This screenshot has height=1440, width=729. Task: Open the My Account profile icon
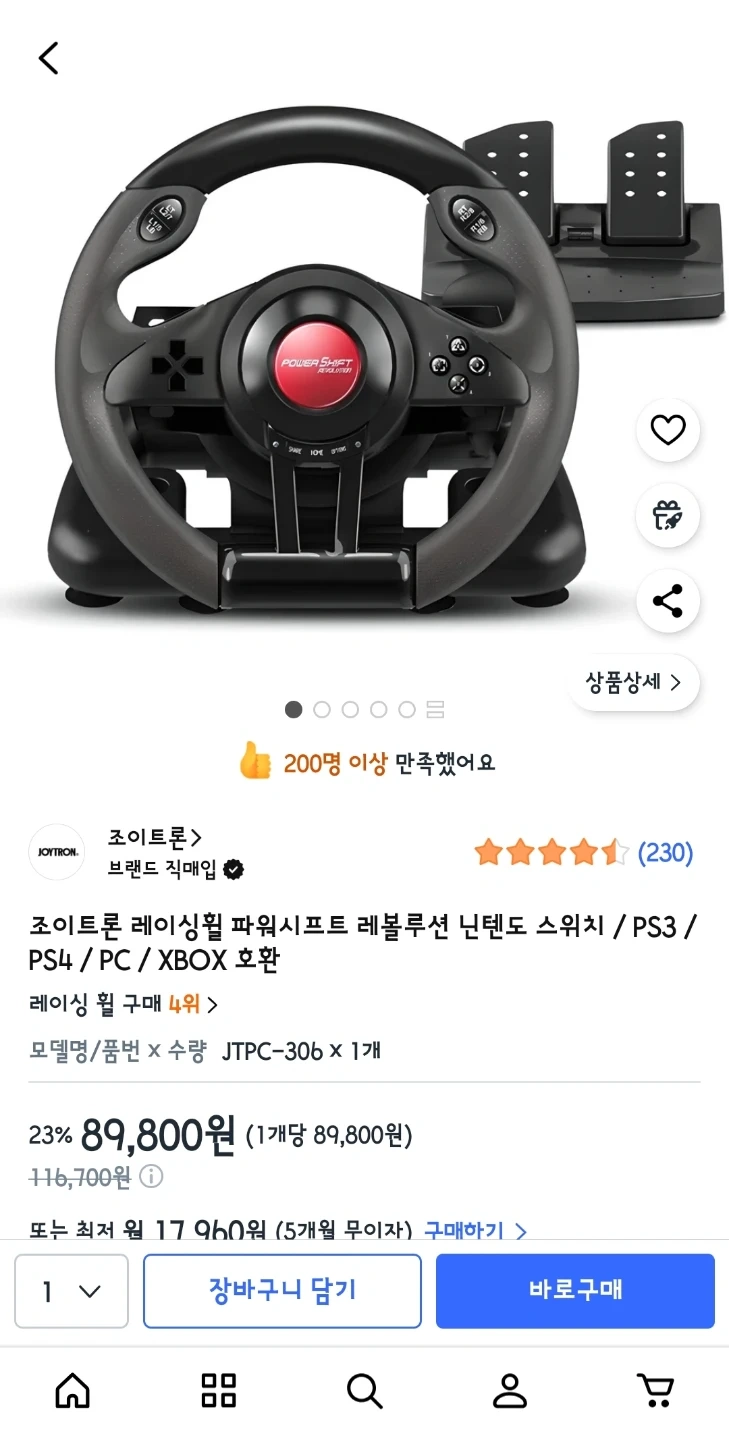click(510, 1390)
